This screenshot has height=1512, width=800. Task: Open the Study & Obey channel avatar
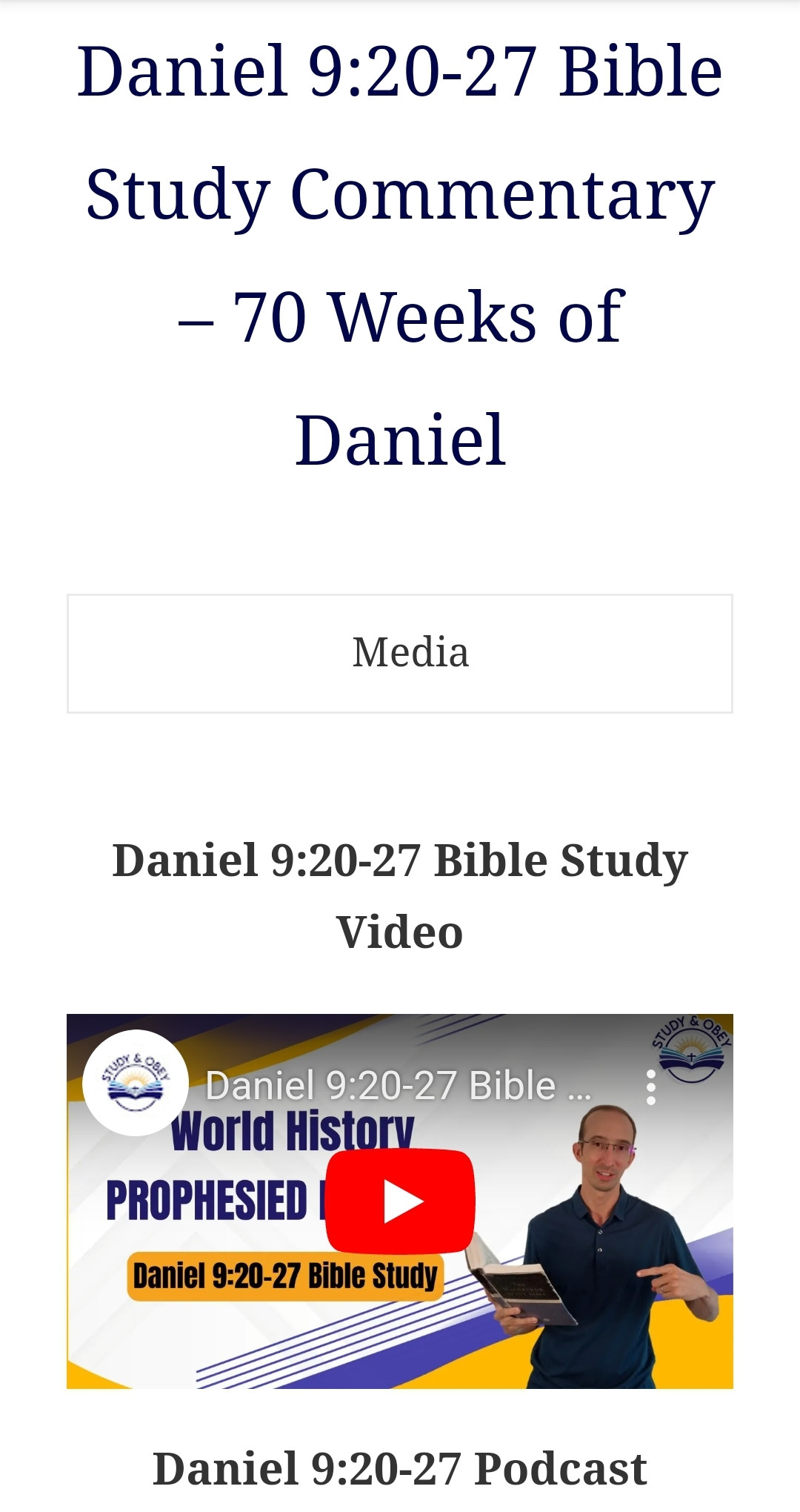tap(136, 1083)
